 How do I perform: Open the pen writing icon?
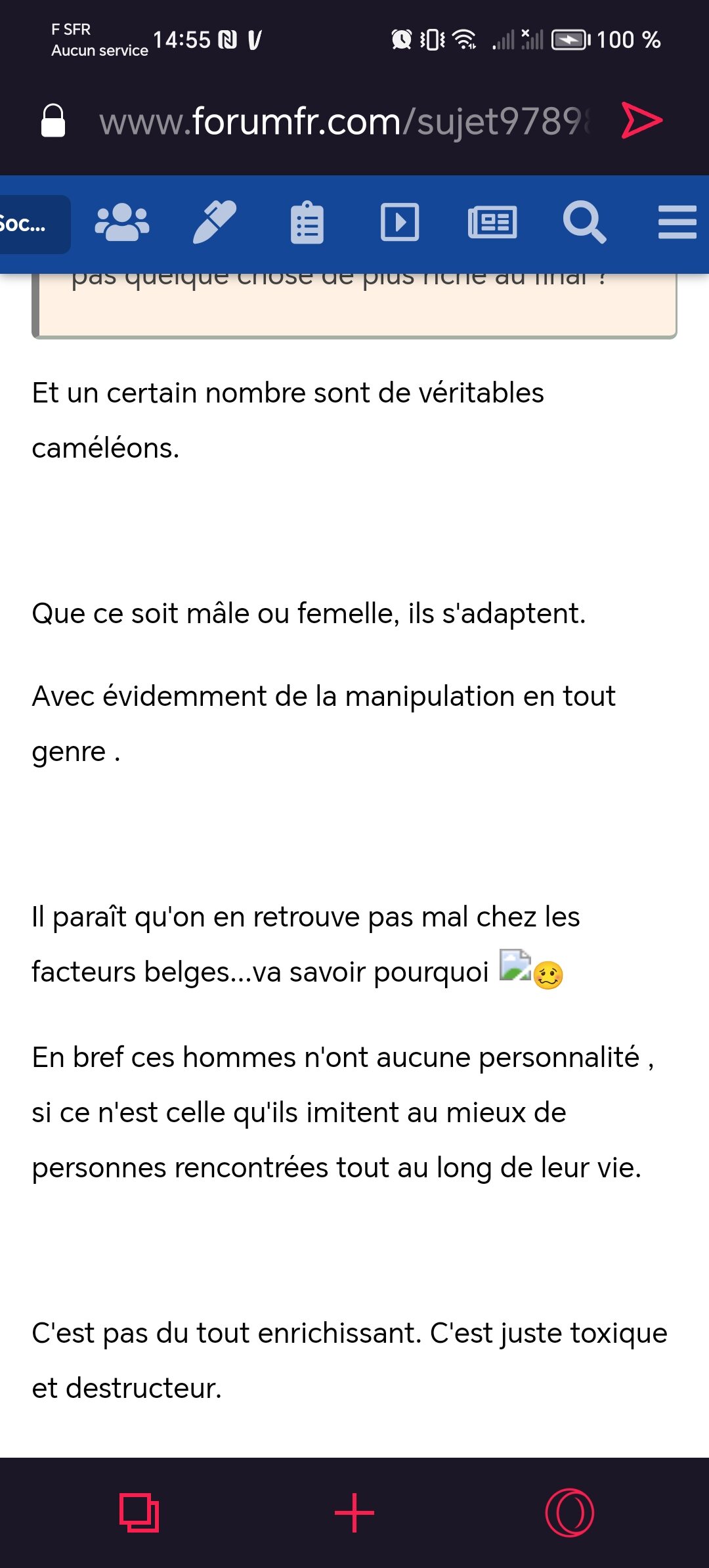[x=214, y=223]
